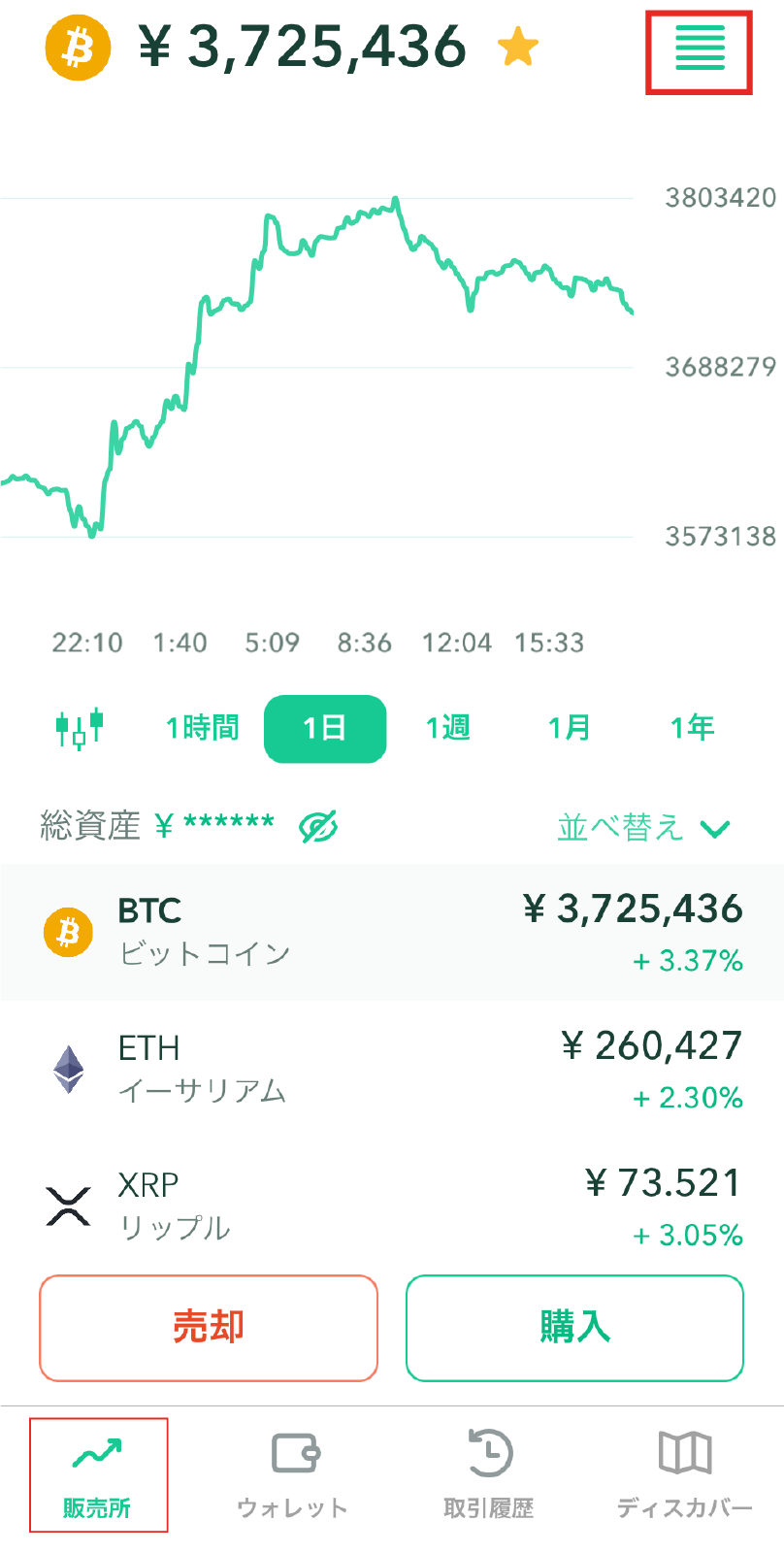Open the 取引履歴 tab
Viewport: 784px width, 1553px height.
tap(489, 1475)
